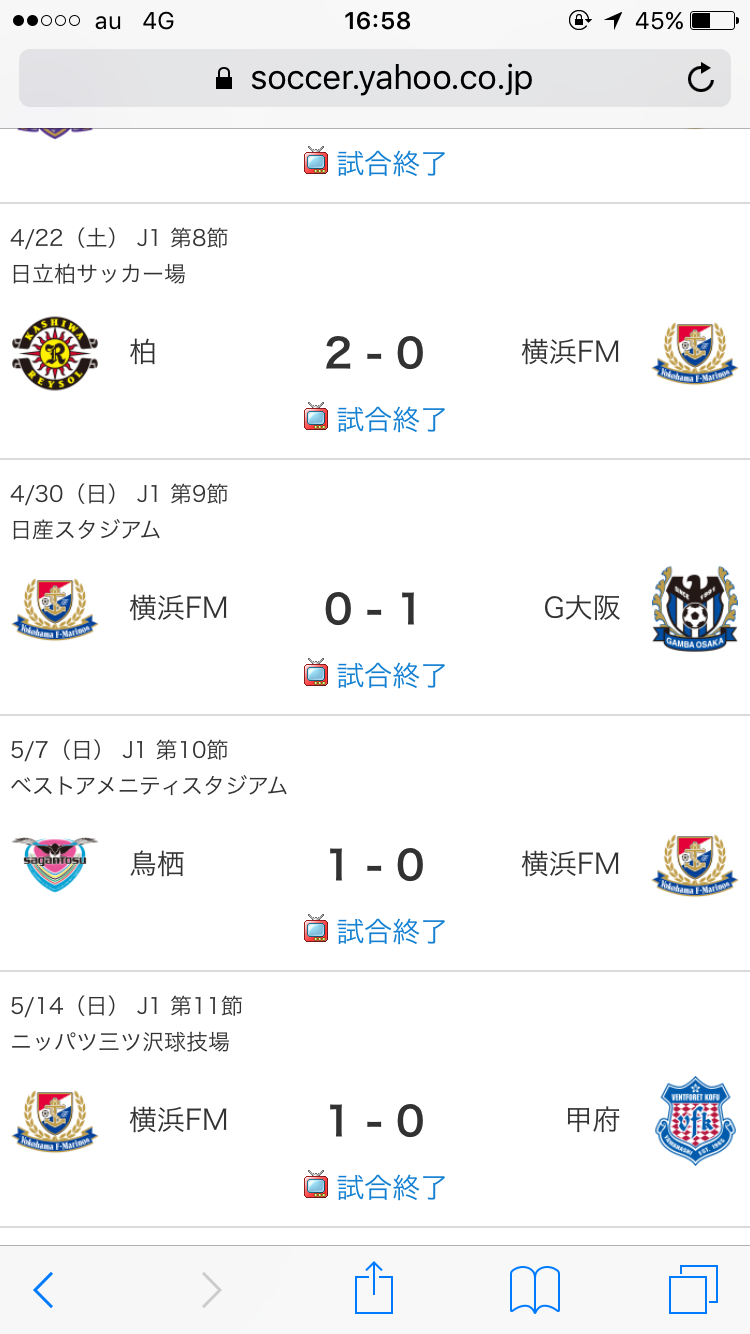750x1334 pixels.
Task: Open Safari bookmarks
Action: click(x=535, y=1290)
